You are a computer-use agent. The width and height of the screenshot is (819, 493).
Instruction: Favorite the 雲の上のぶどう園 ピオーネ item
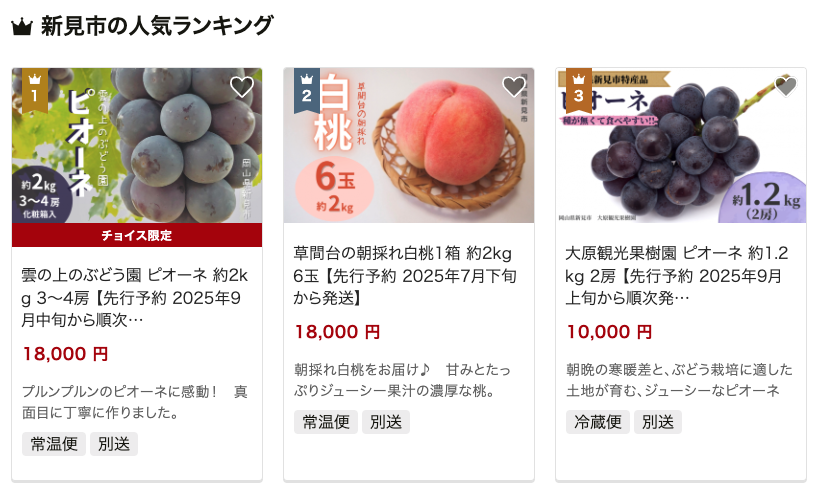(241, 87)
